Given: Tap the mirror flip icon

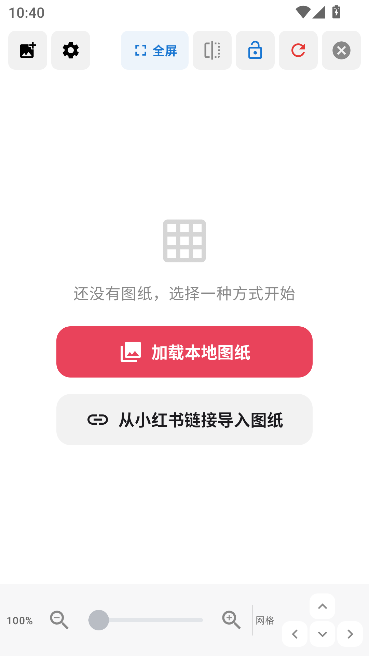Looking at the screenshot, I should point(213,50).
